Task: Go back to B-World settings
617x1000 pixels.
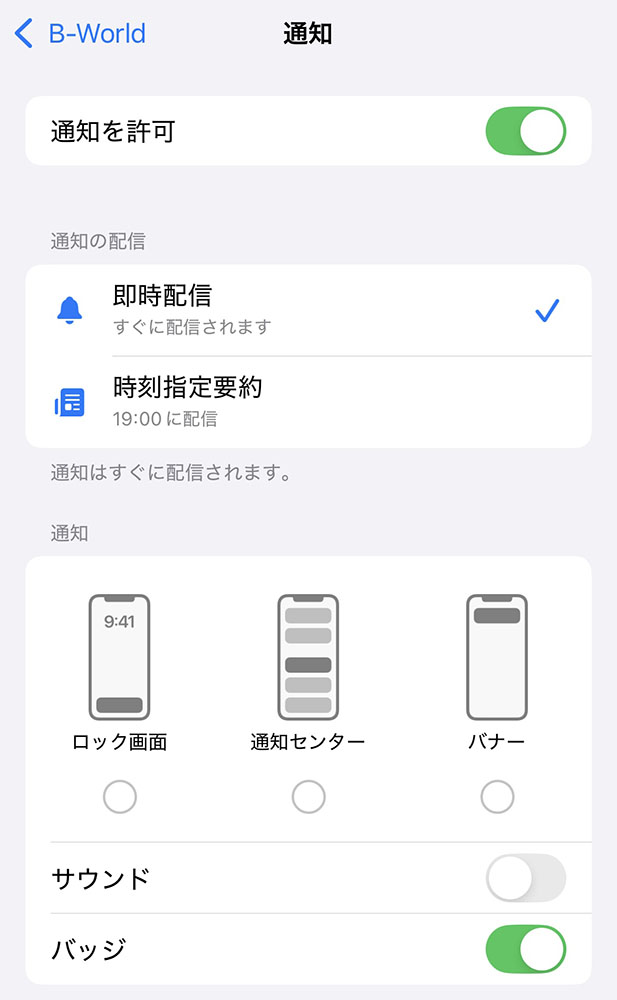Action: point(80,34)
